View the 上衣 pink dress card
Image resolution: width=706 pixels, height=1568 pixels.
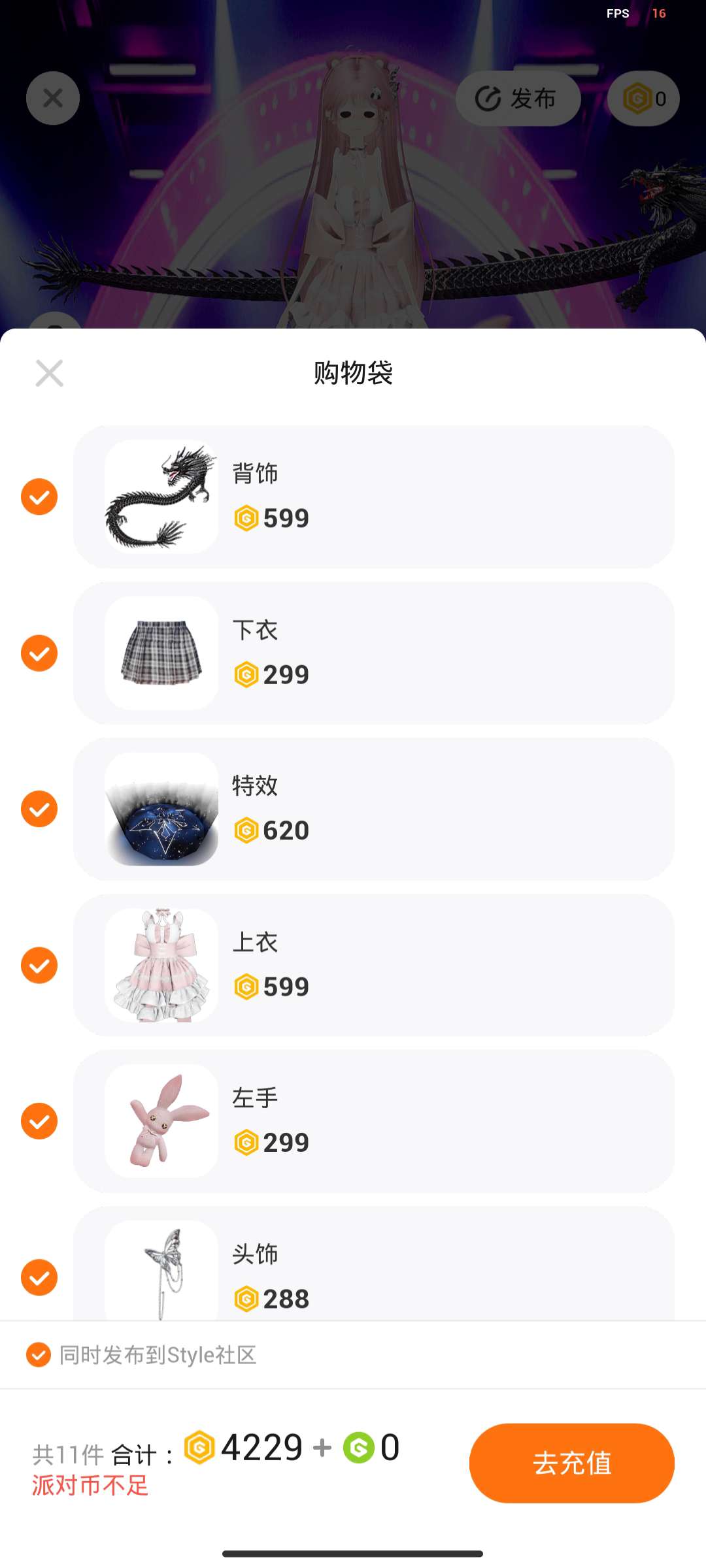pos(373,965)
